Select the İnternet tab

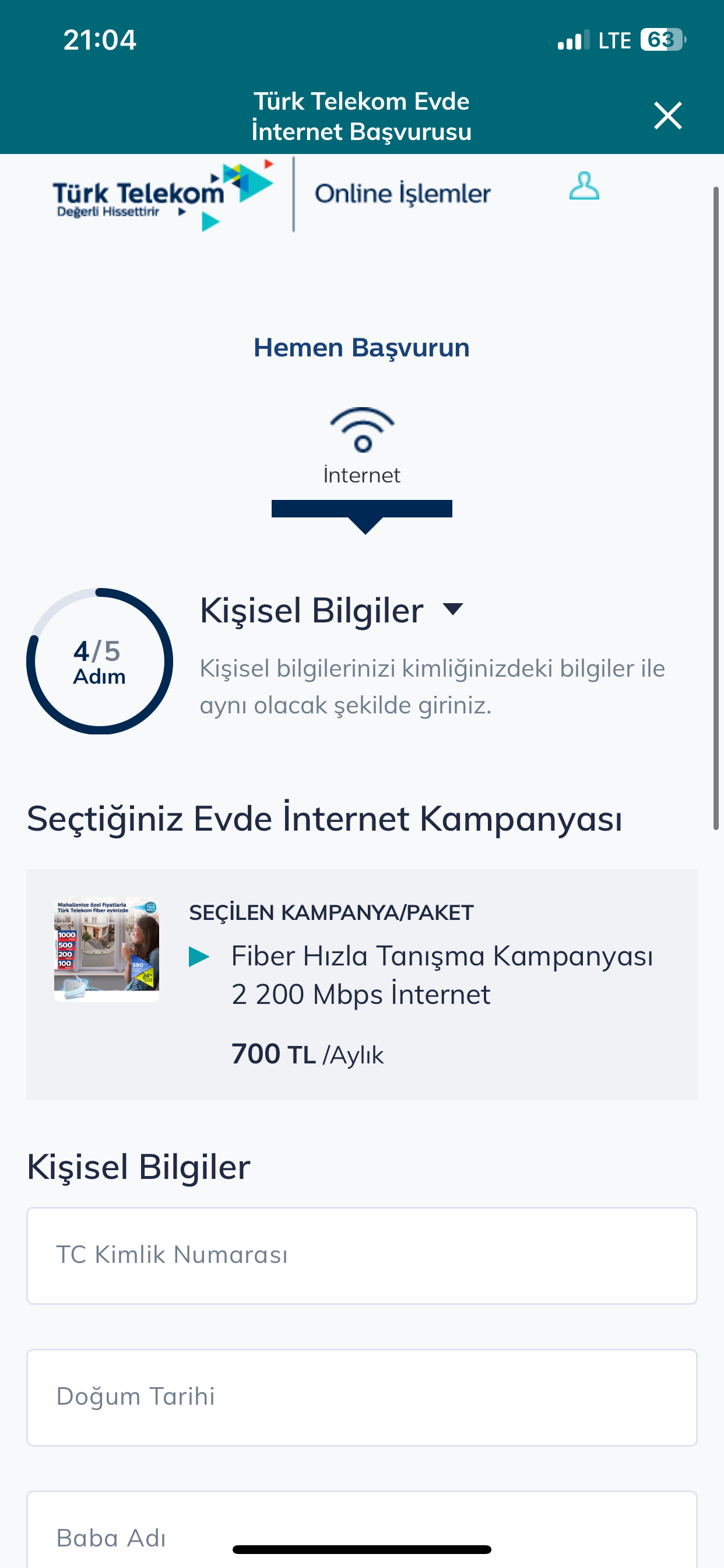click(x=362, y=447)
